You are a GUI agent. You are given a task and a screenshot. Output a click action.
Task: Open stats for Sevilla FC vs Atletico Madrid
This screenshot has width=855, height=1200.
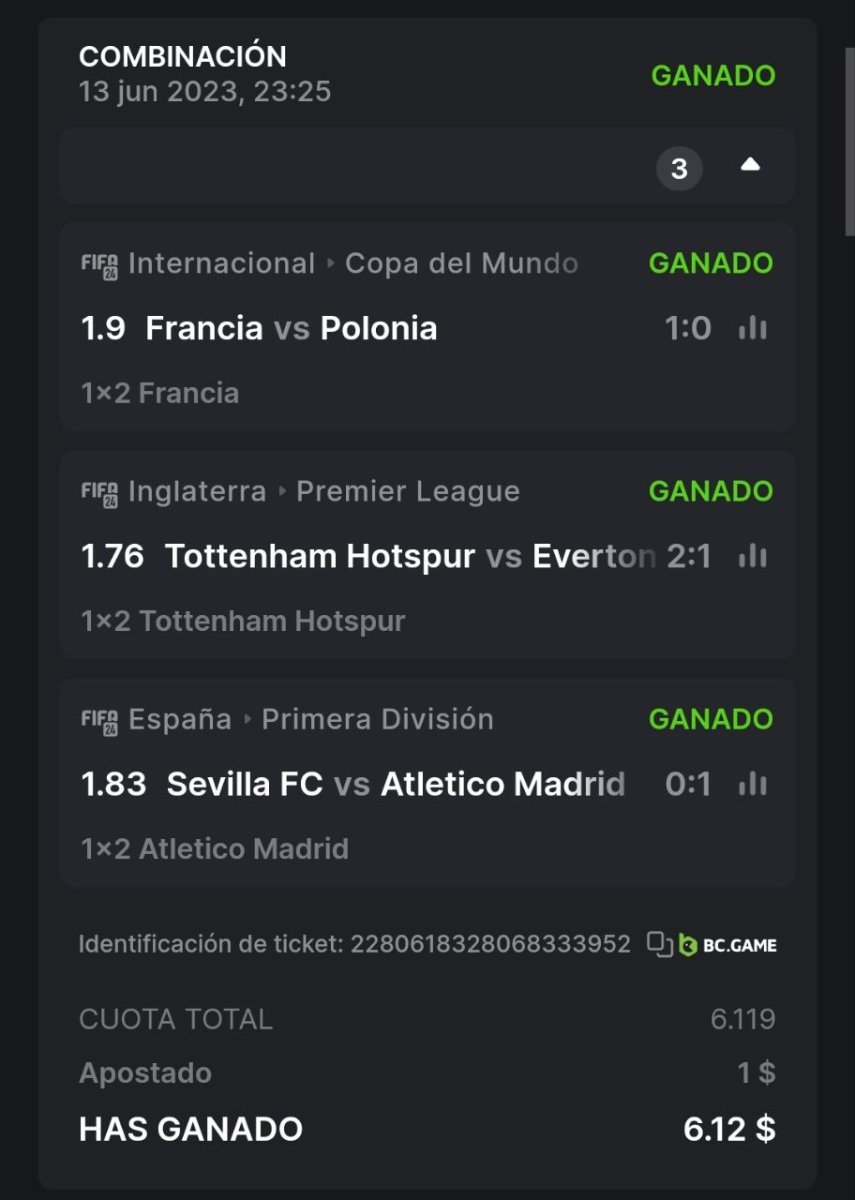(752, 784)
